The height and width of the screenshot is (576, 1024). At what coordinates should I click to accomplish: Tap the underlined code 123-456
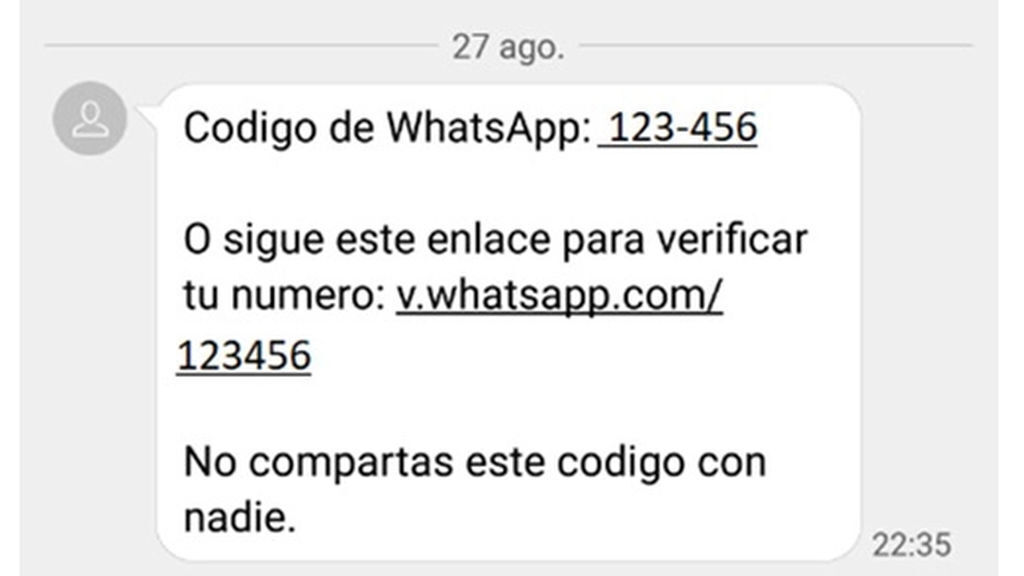(x=681, y=128)
